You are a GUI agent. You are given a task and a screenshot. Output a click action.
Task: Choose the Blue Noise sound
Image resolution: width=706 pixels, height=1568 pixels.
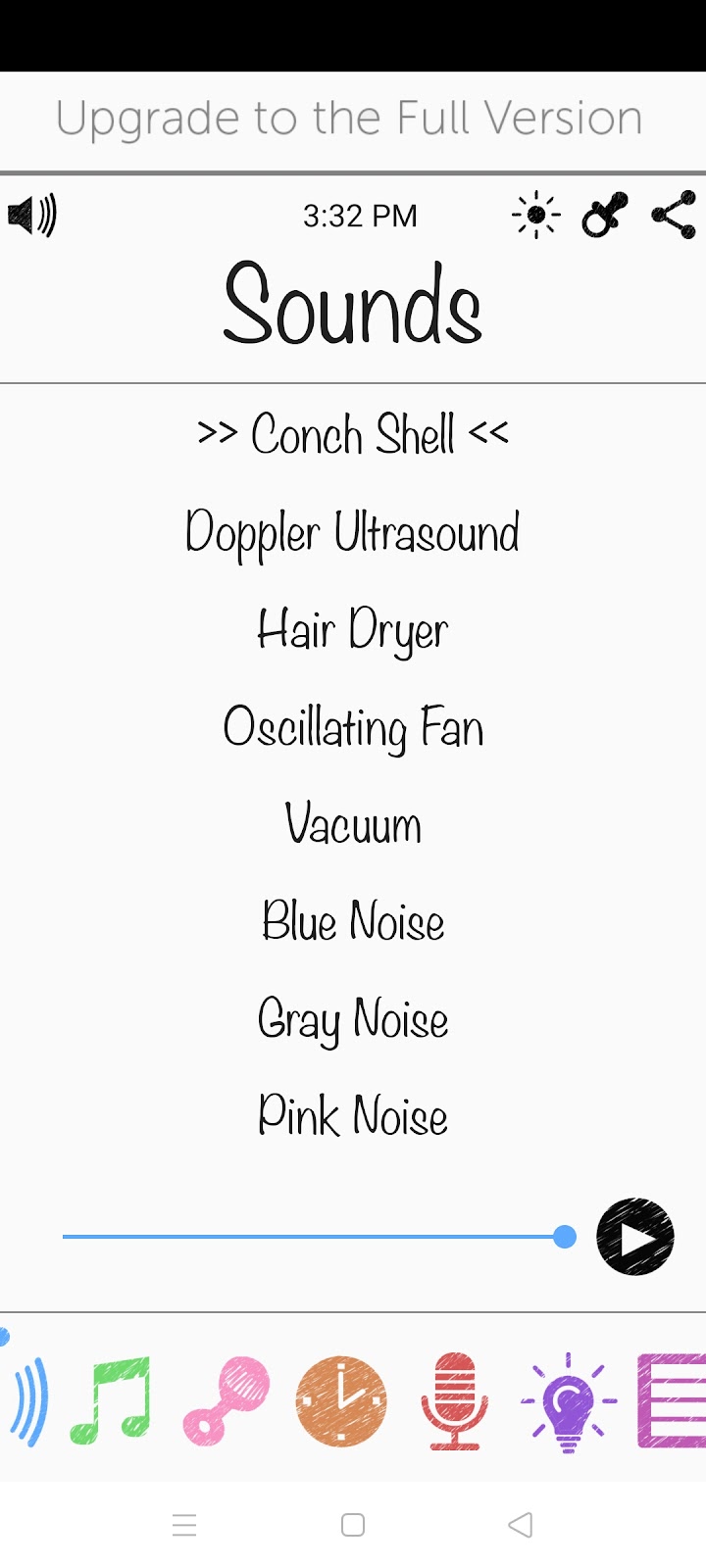(353, 922)
